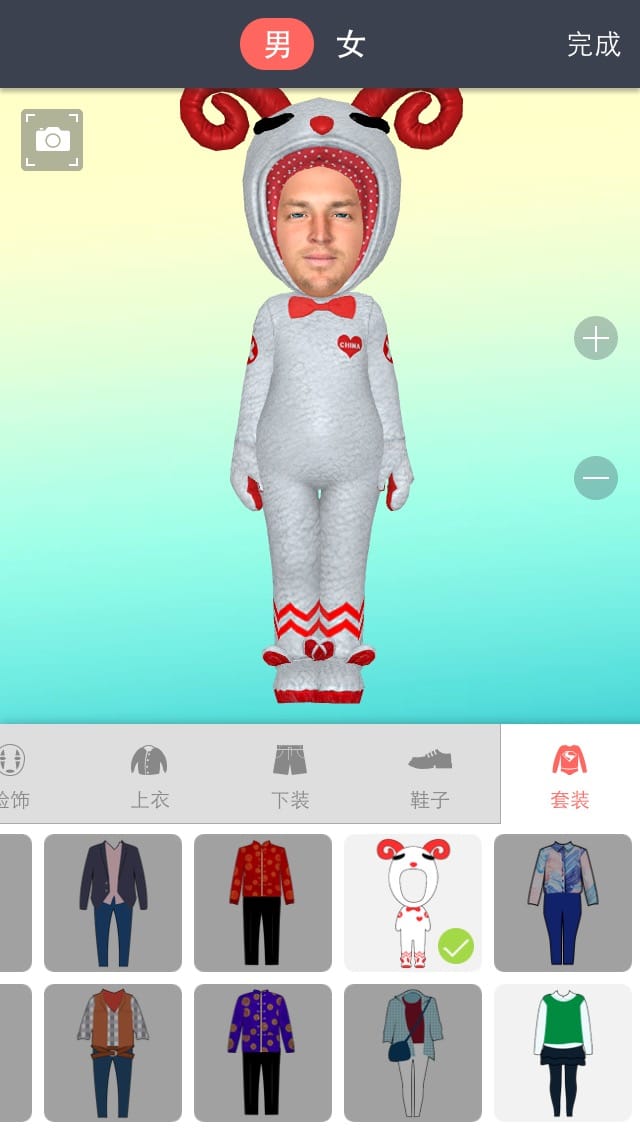640x1136 pixels.
Task: Open the 鞋子 shoes category
Action: pyautogui.click(x=430, y=775)
